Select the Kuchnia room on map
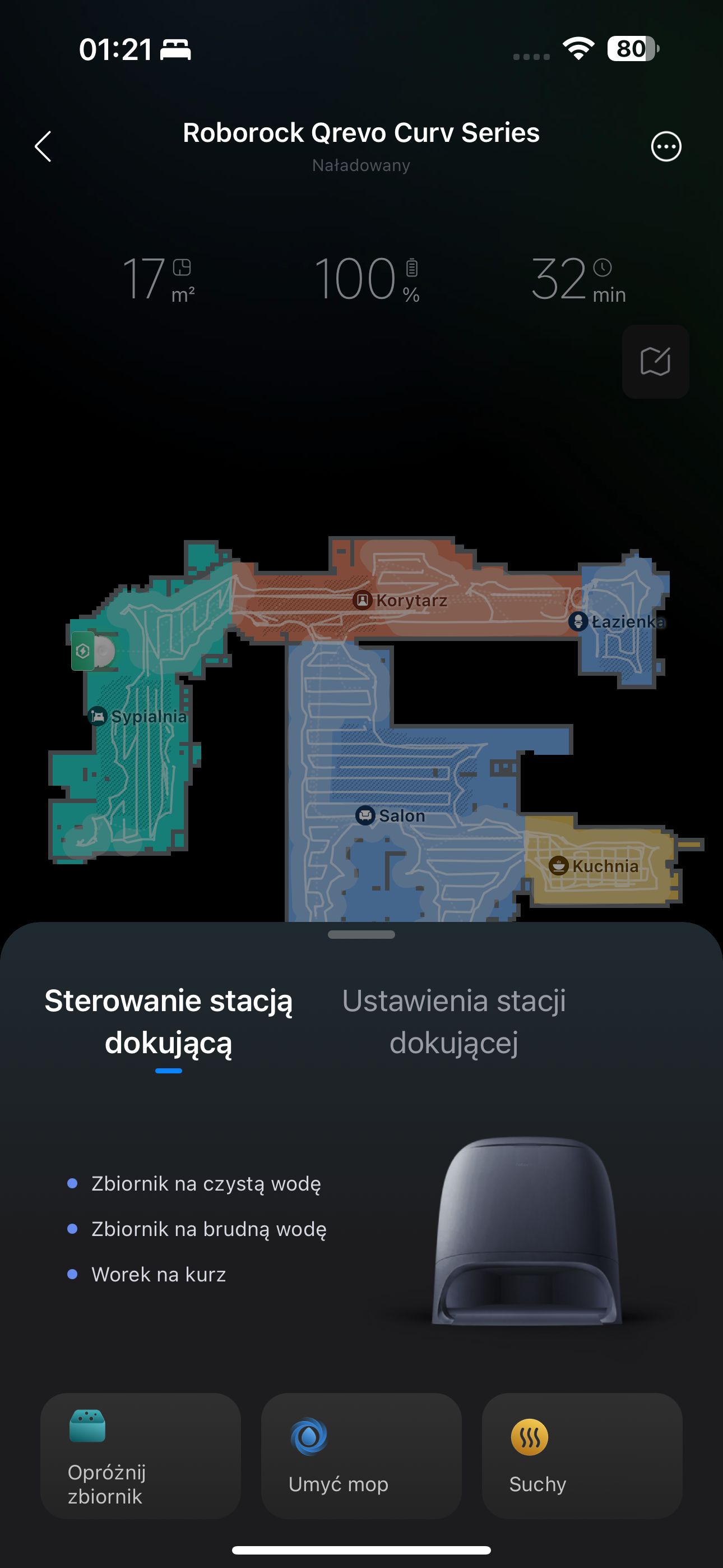 (x=594, y=865)
